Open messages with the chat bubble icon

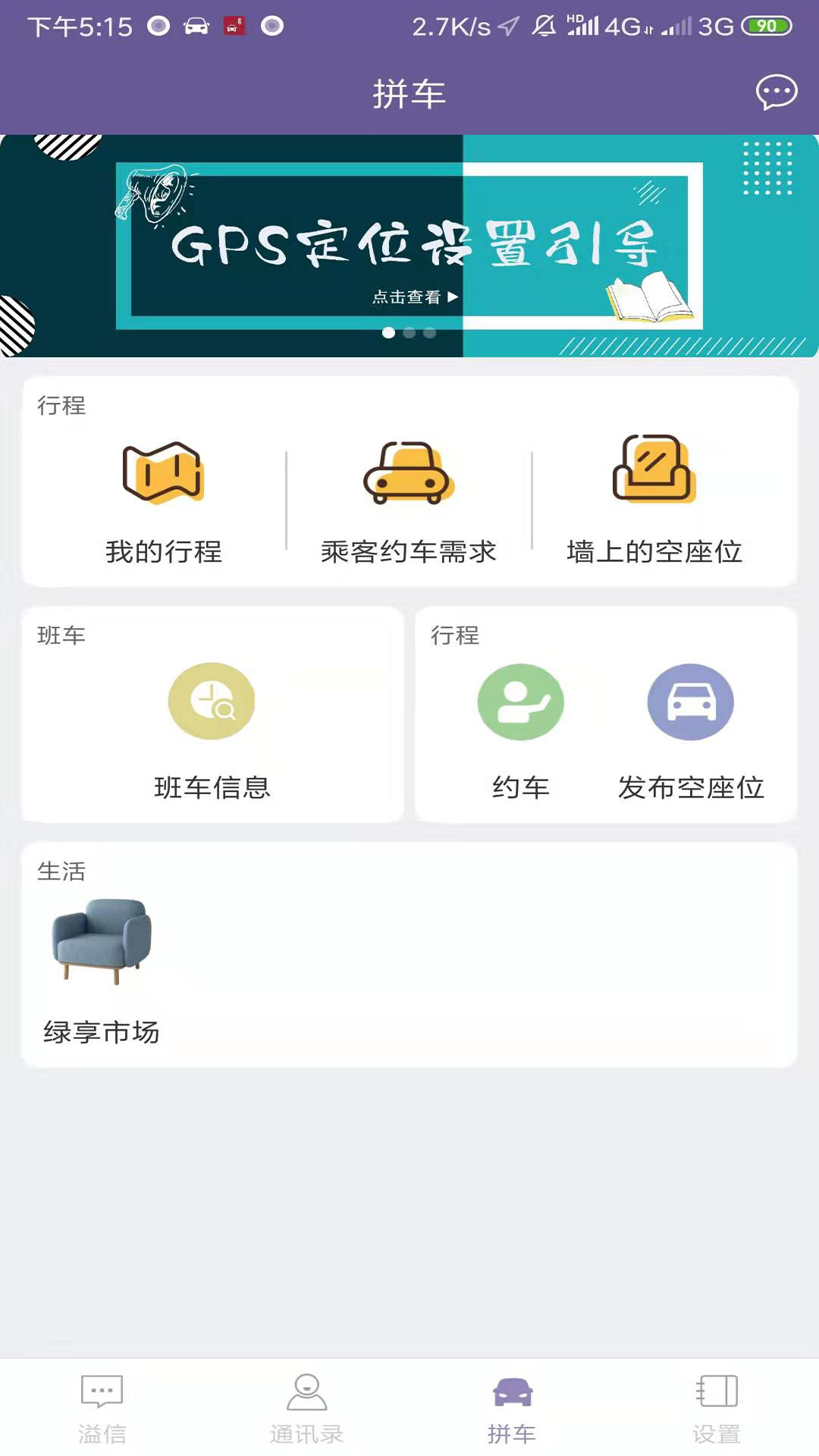point(776,93)
